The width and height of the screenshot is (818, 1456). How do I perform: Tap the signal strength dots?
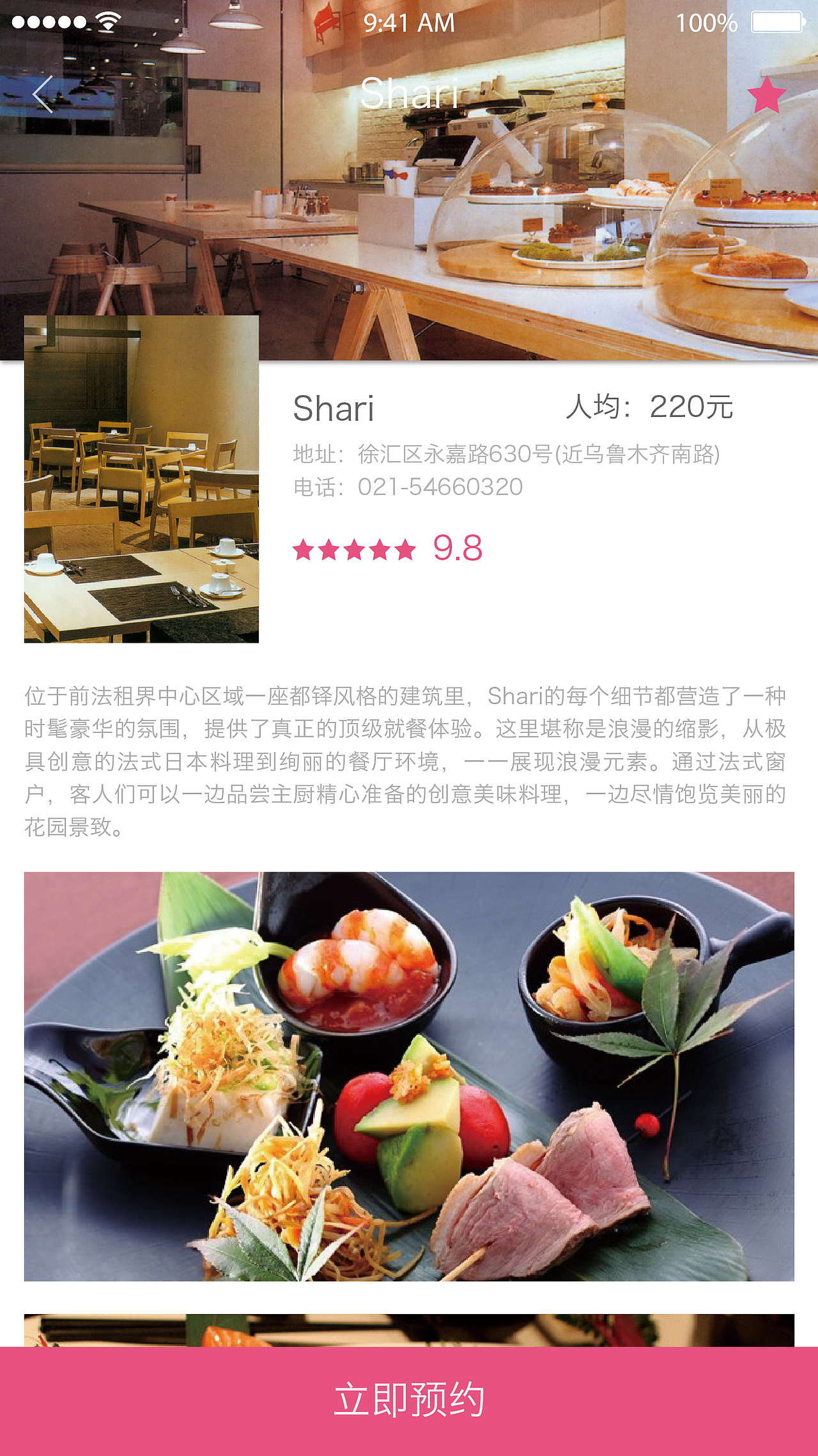tap(48, 21)
